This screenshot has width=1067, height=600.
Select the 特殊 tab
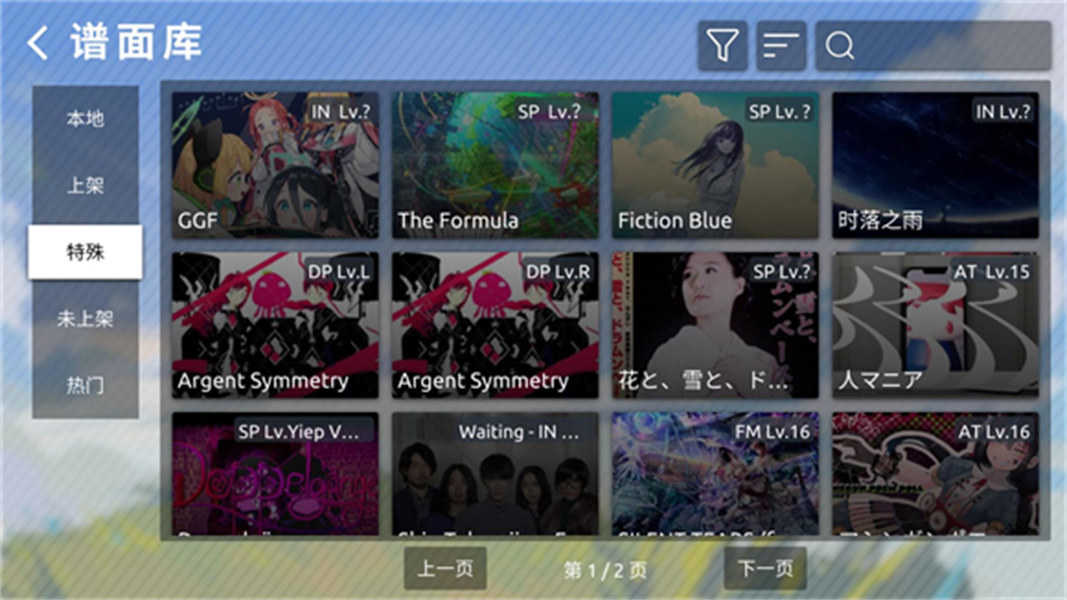click(85, 252)
